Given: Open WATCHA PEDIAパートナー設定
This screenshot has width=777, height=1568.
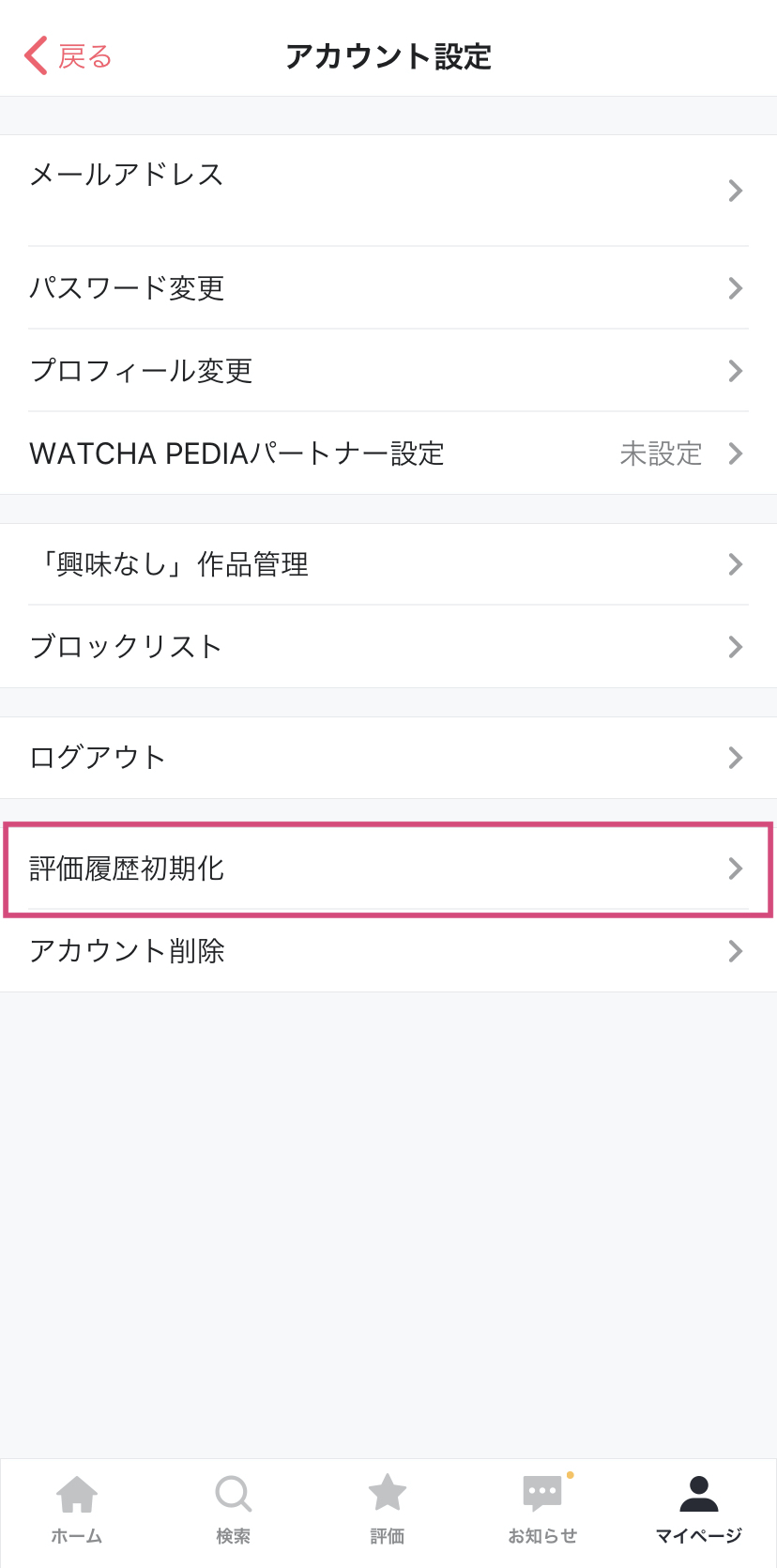Looking at the screenshot, I should 388,453.
